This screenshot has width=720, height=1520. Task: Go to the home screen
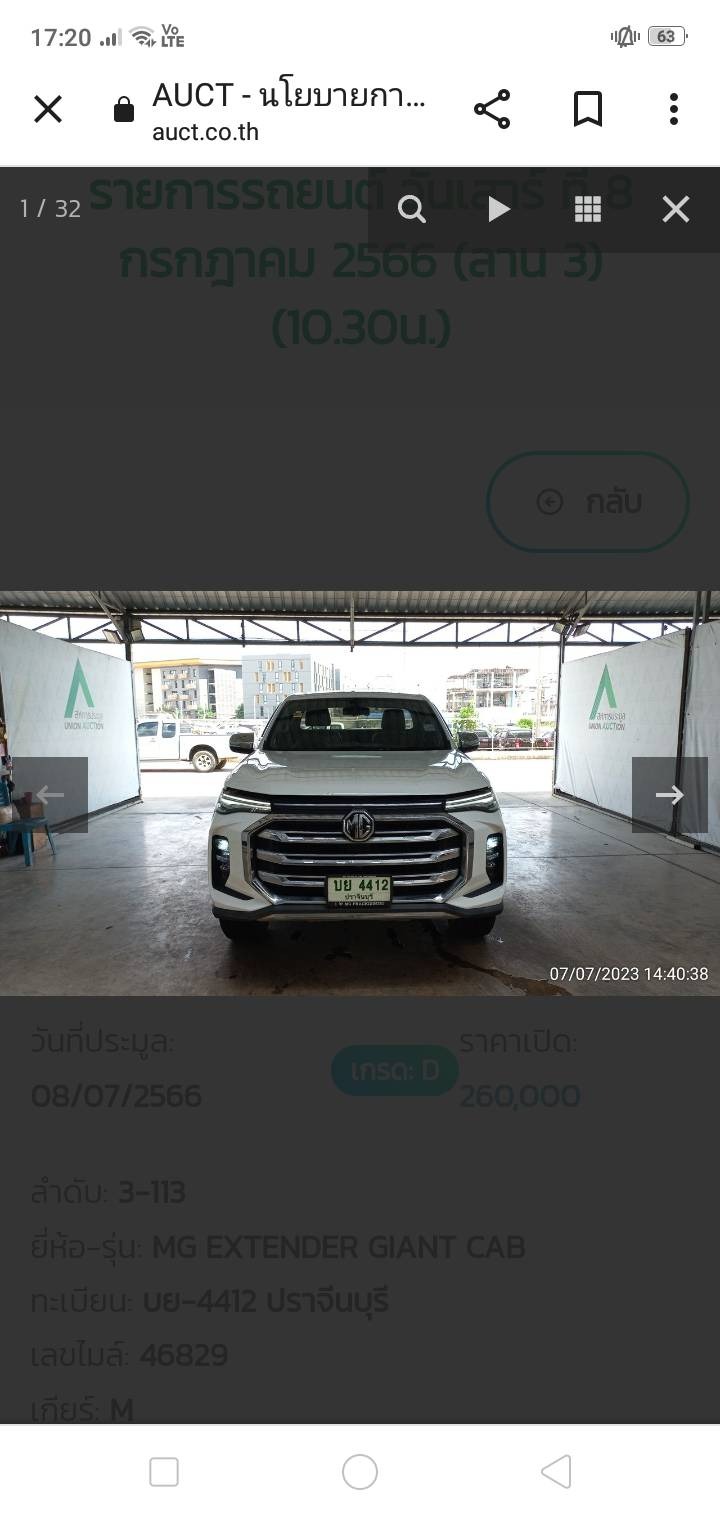[x=360, y=1472]
